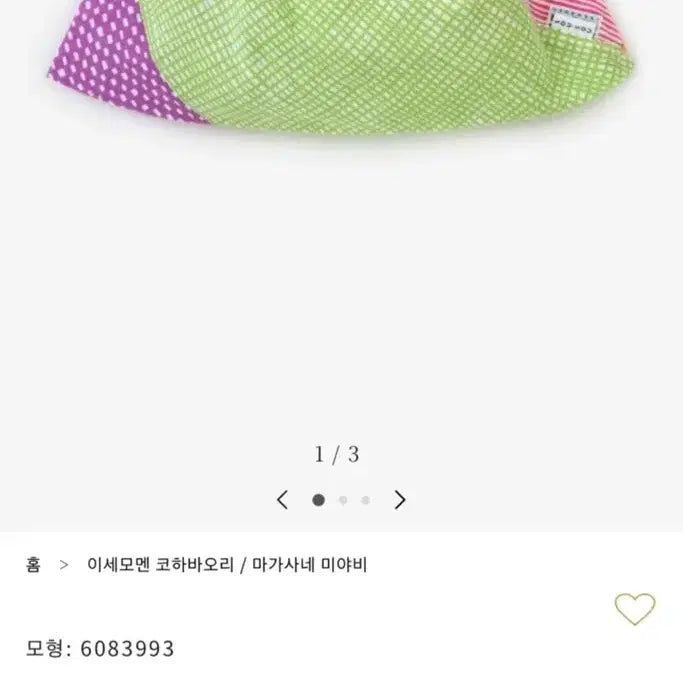This screenshot has width=683, height=683.
Task: Add this item to favorites with heart
Action: [x=635, y=609]
